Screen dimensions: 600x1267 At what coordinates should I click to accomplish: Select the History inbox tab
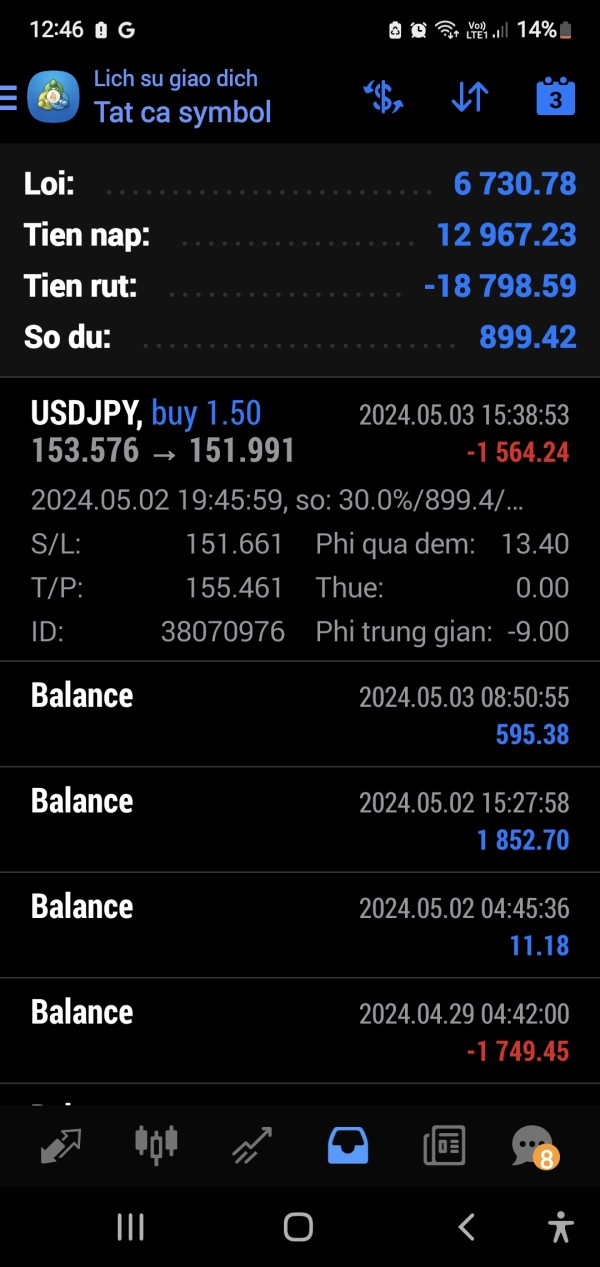click(348, 1145)
